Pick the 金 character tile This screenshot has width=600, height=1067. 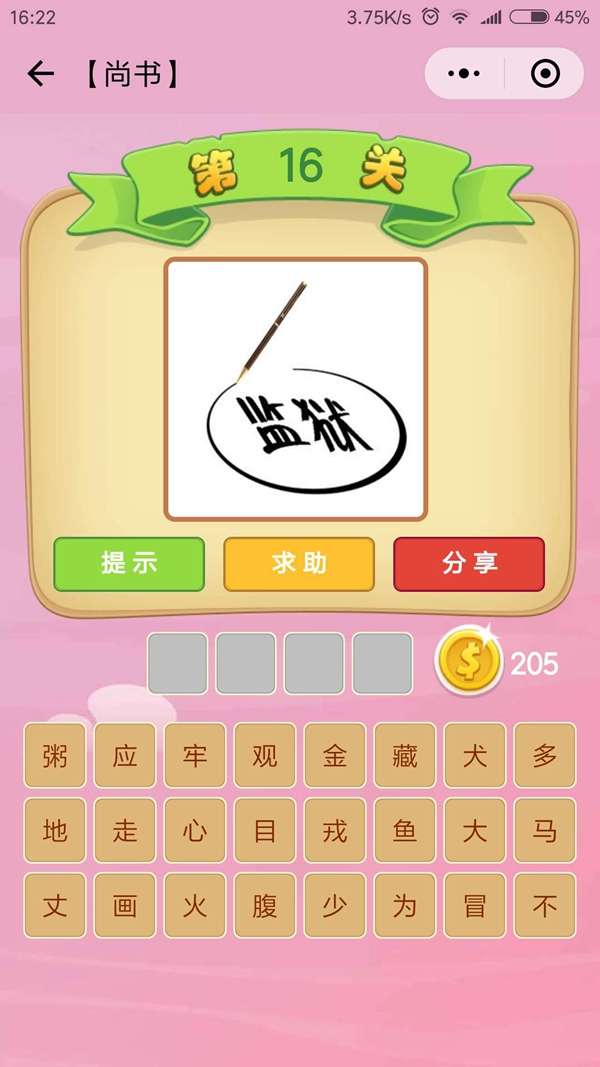335,756
